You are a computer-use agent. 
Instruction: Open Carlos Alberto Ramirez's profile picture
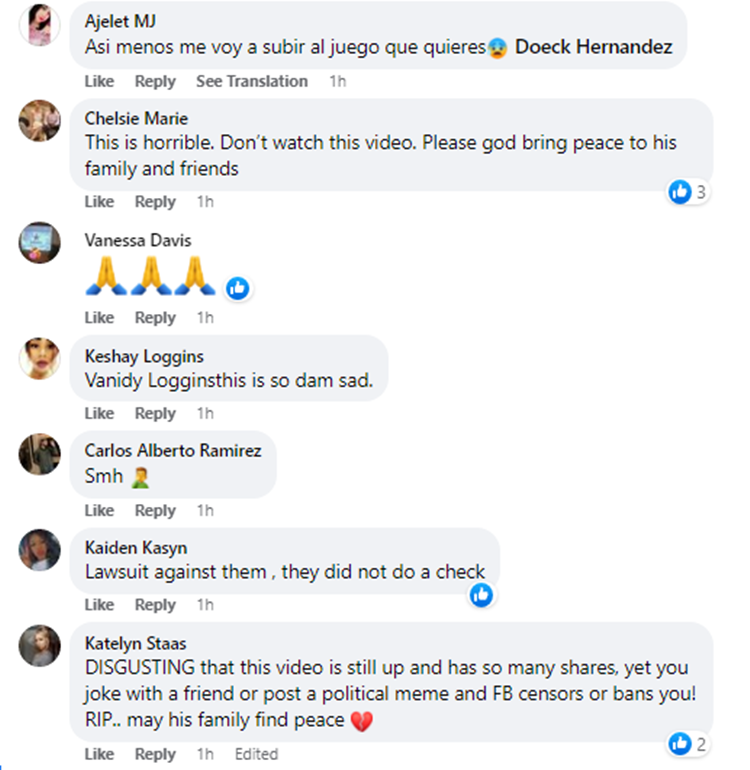pos(40,457)
